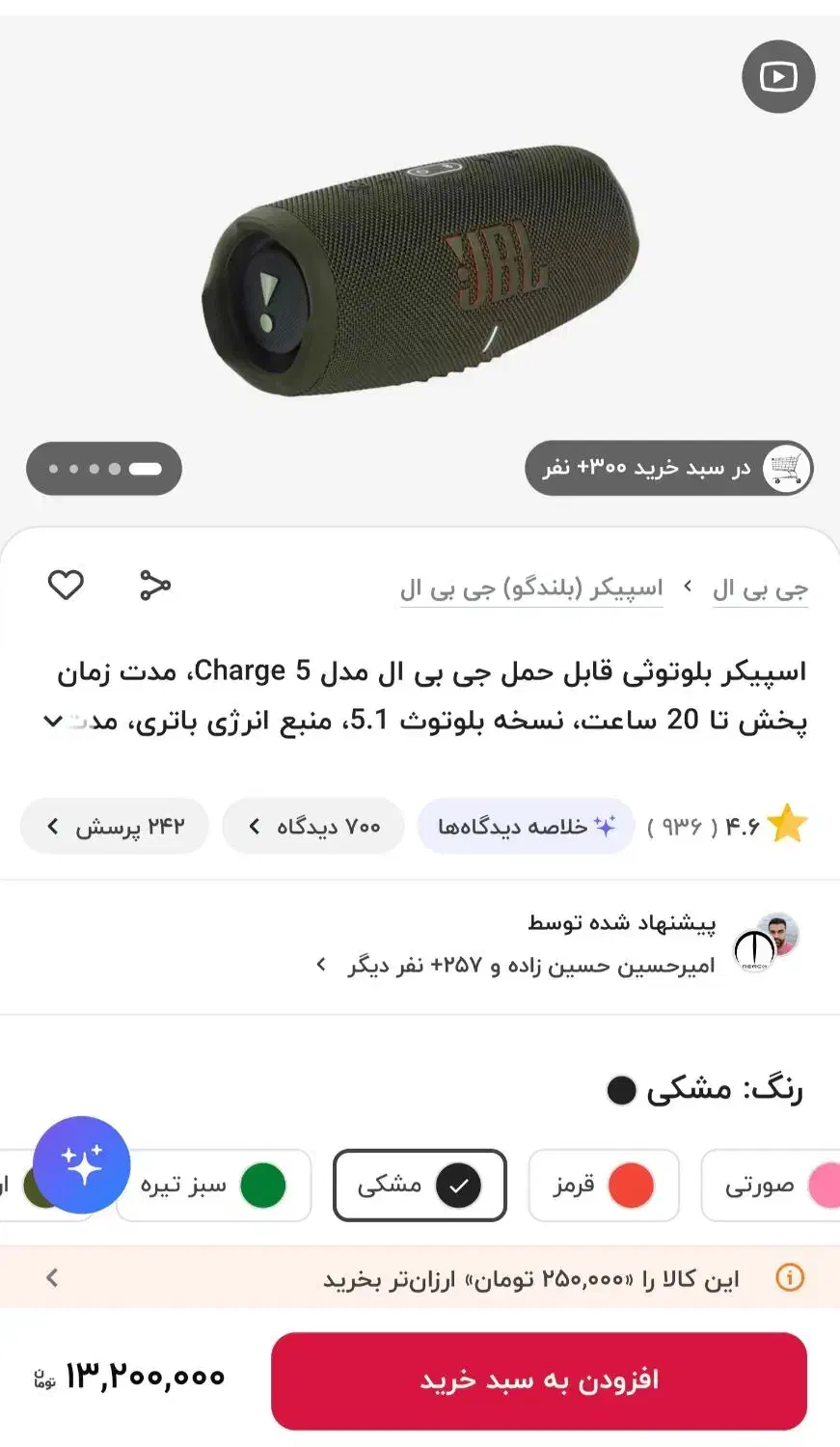This screenshot has width=840, height=1447.
Task: Open اسپیکر (بلندگو) جی بی ال category link
Action: point(531,588)
